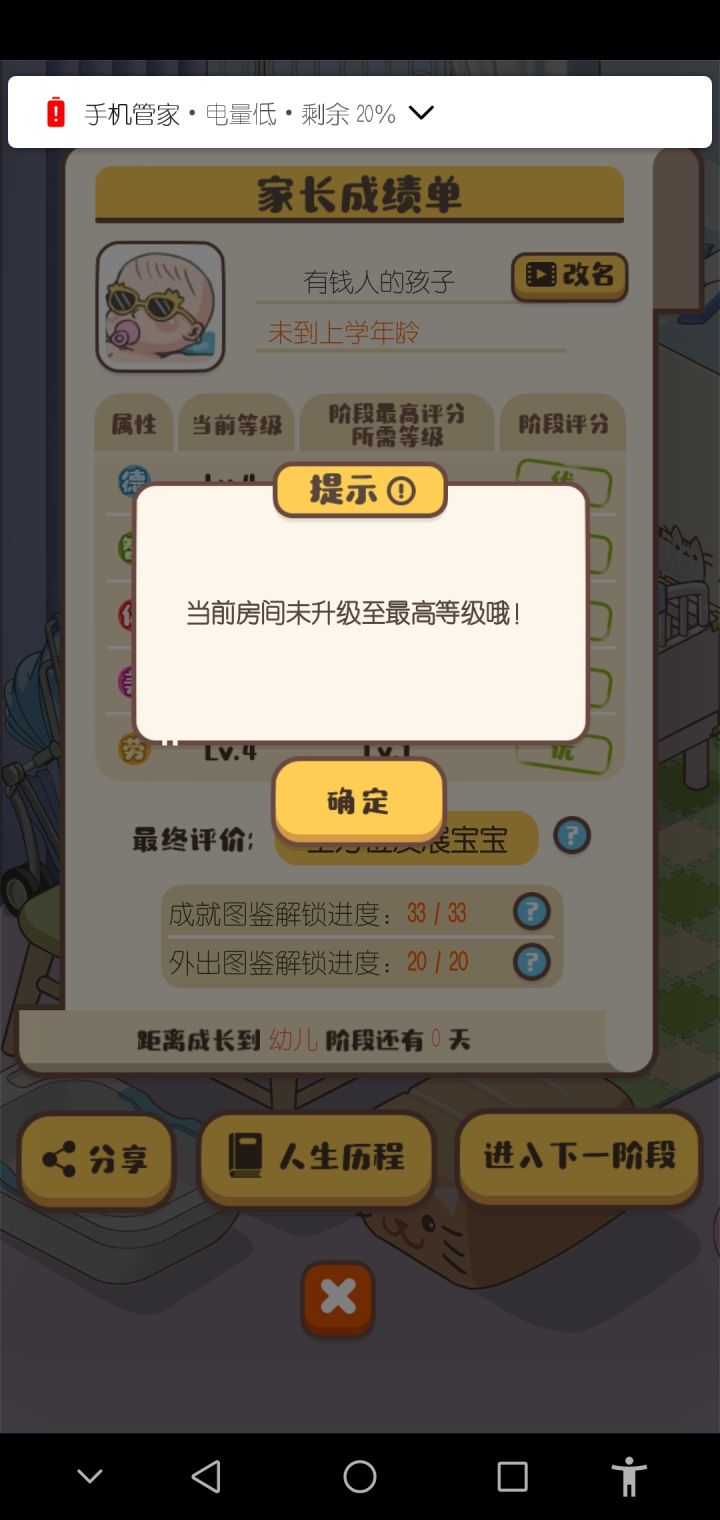Select the 属性 column header
This screenshot has width=720, height=1520.
tap(134, 423)
